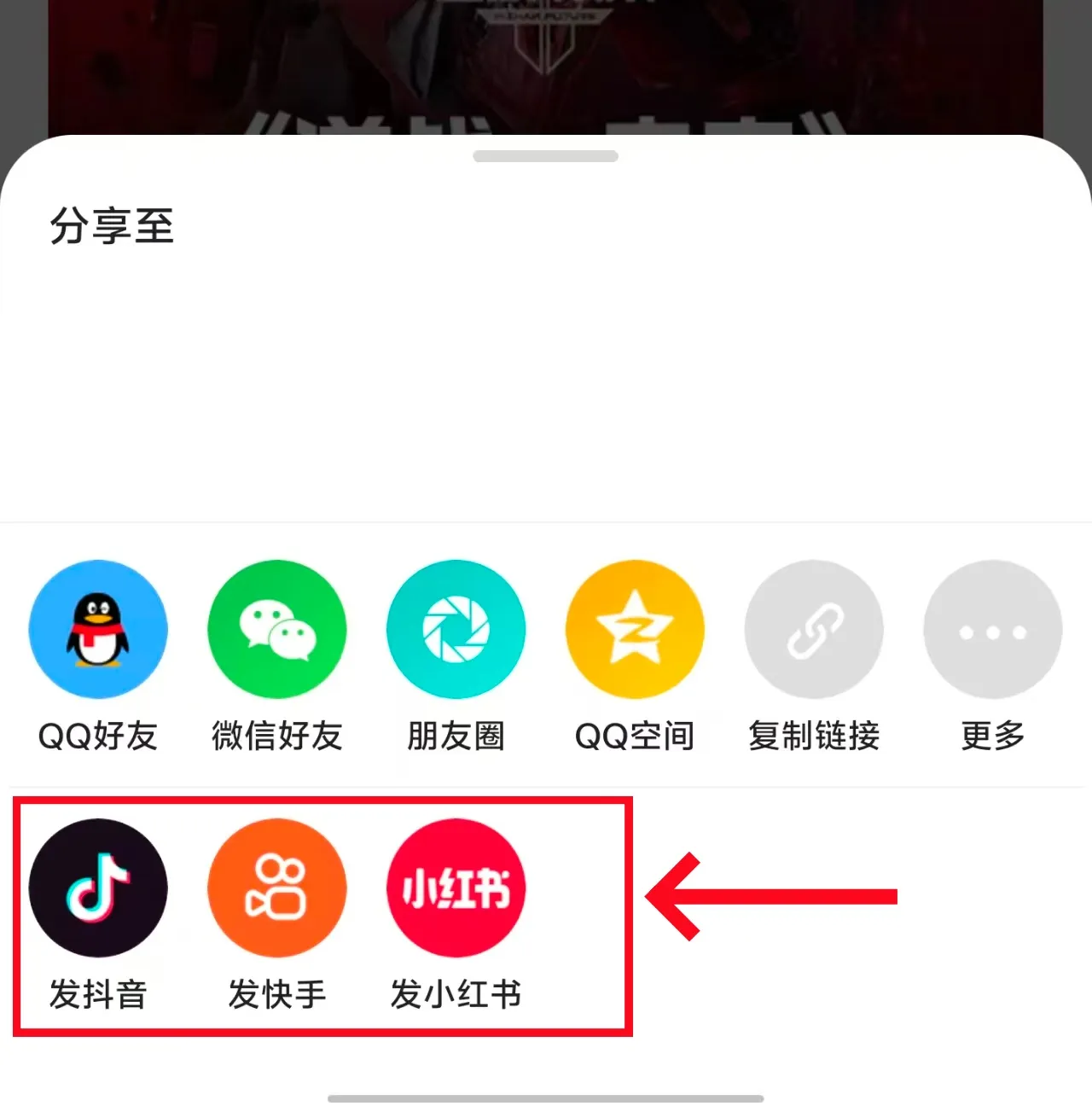Post to 朋友圈
The image size is (1092, 1106).
[x=456, y=630]
